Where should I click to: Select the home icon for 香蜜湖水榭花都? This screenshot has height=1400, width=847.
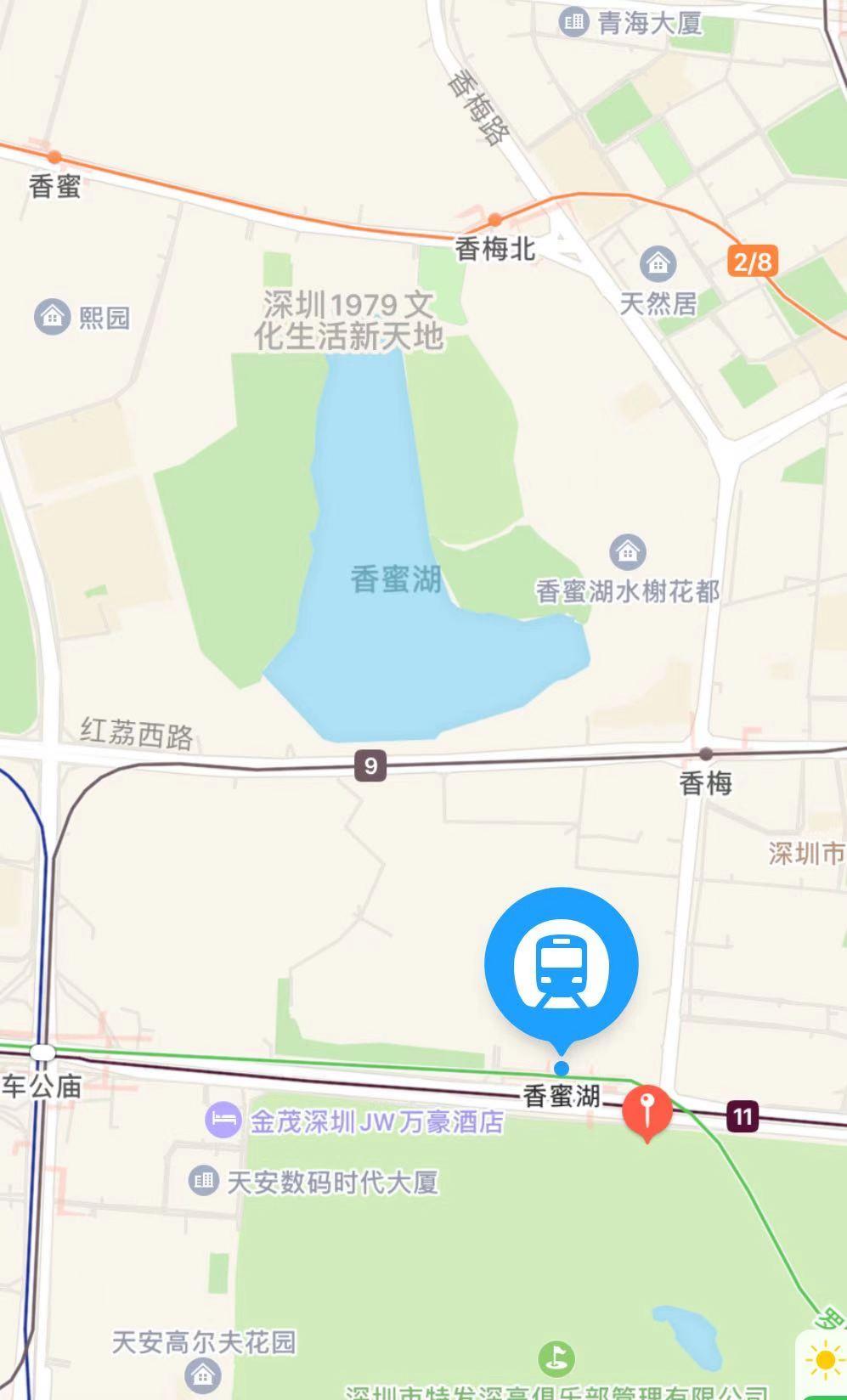click(628, 550)
